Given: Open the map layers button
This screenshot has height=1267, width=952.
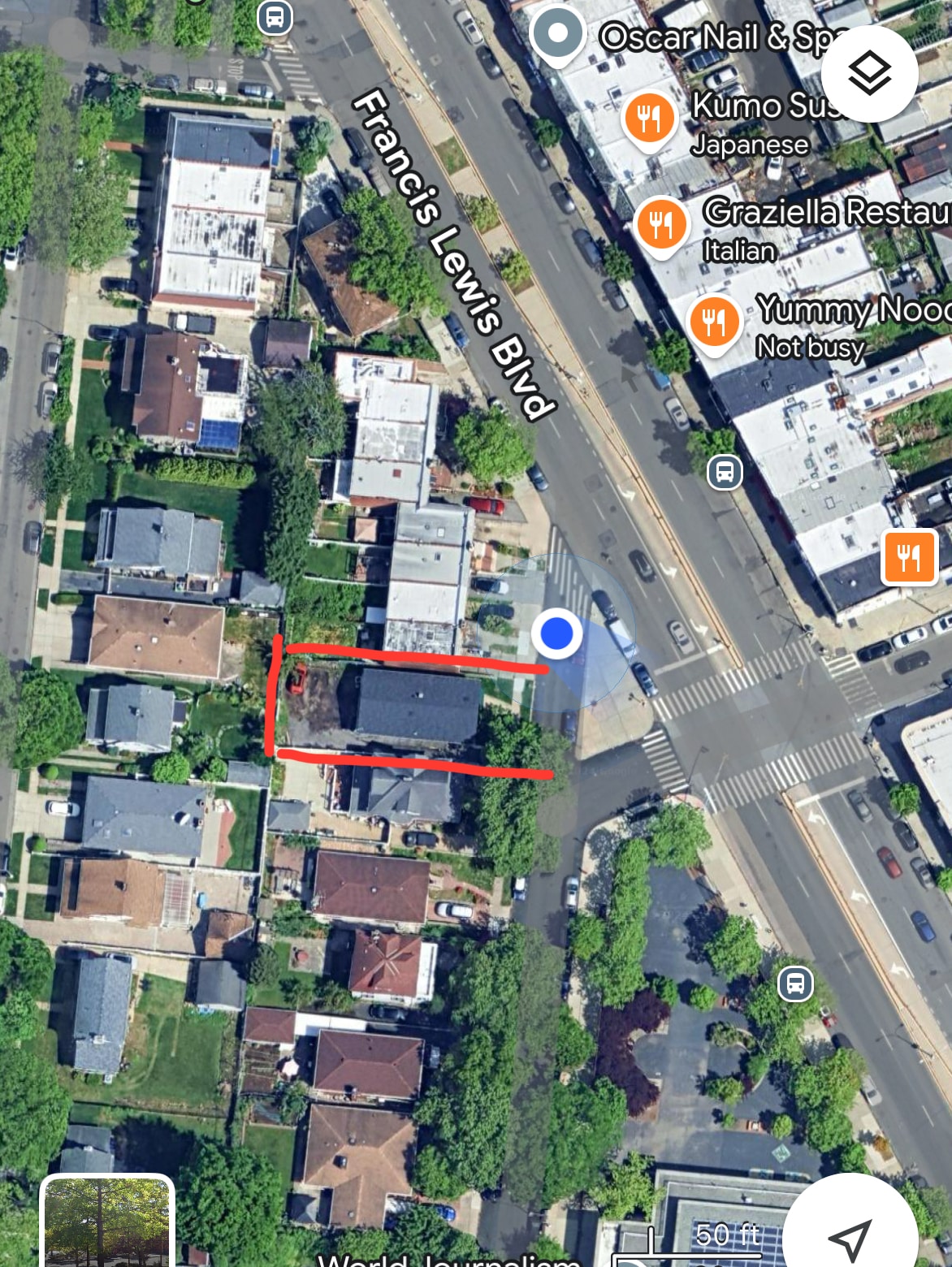Looking at the screenshot, I should point(869,74).
